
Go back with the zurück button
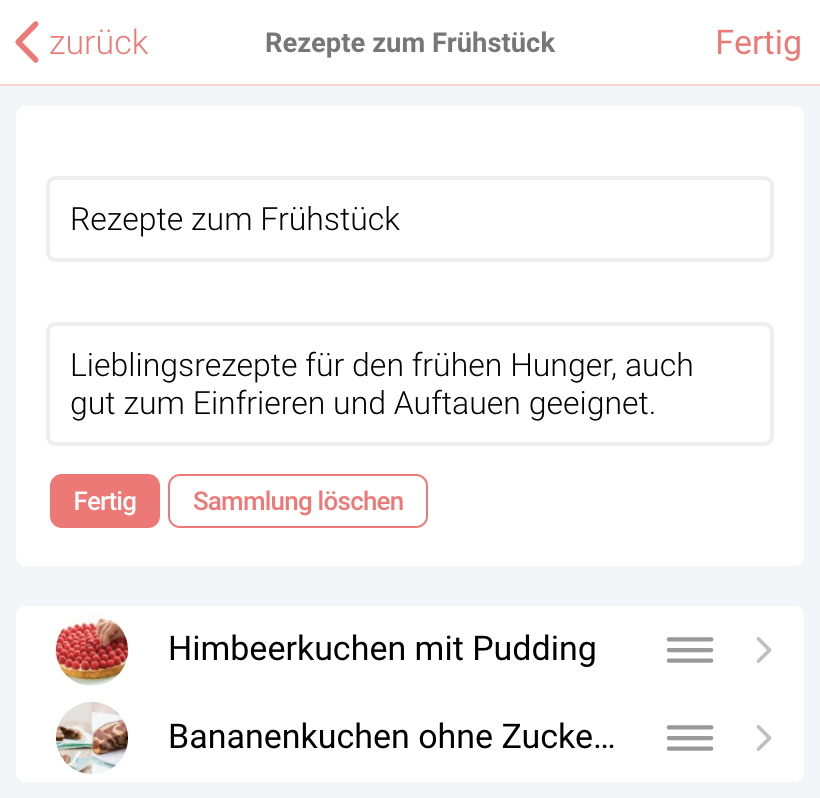pyautogui.click(x=82, y=43)
